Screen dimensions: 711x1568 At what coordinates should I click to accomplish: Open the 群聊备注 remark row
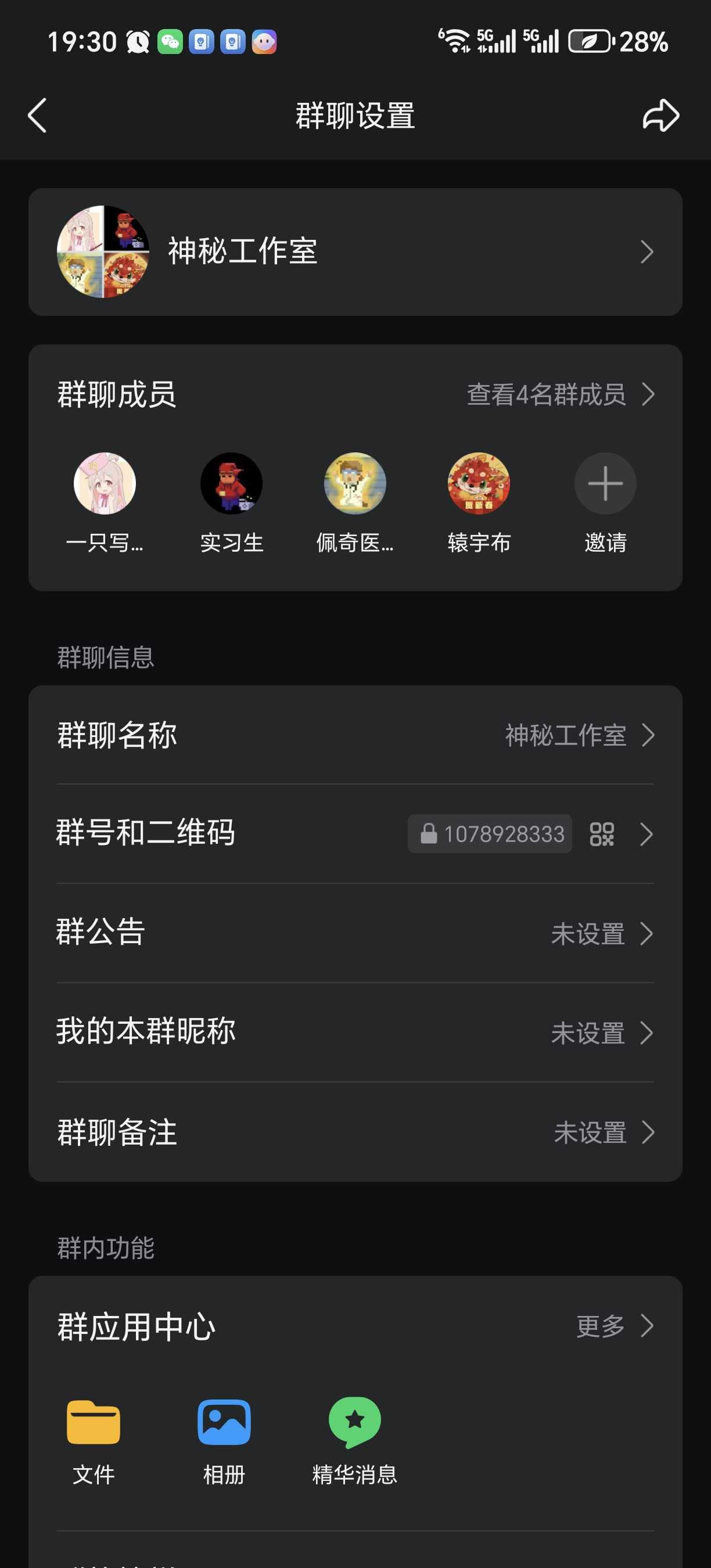point(355,1132)
